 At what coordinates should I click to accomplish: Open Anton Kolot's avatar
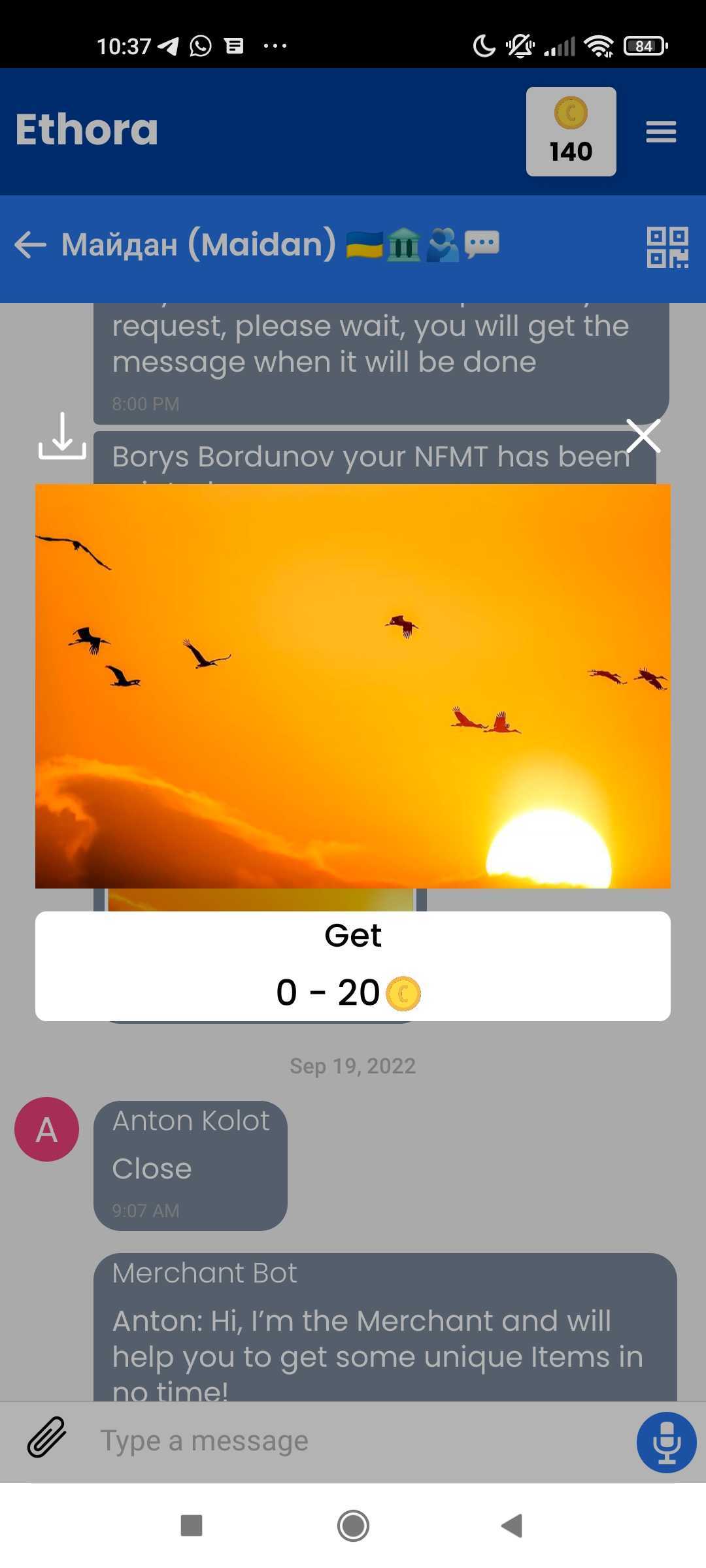pos(46,1129)
